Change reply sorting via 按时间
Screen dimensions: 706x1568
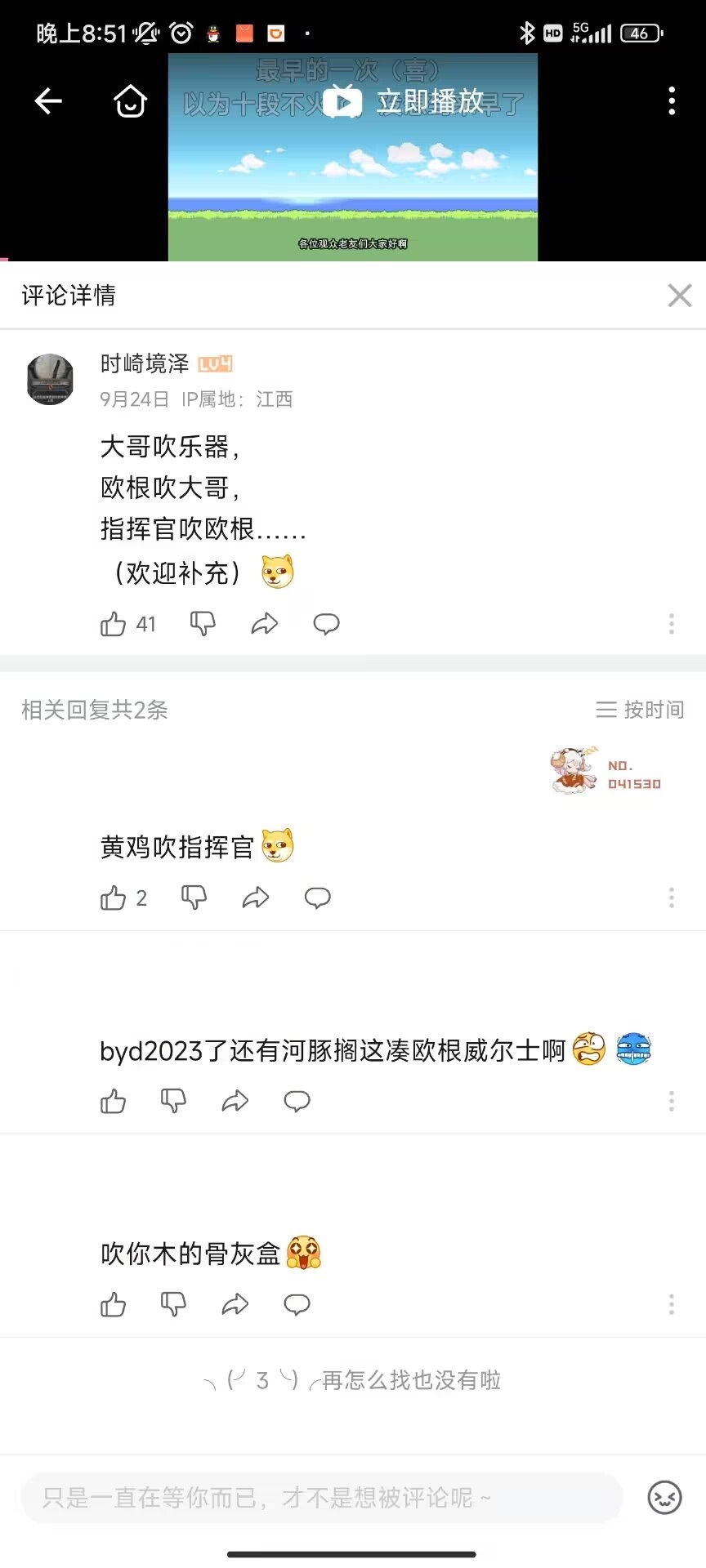pos(640,710)
